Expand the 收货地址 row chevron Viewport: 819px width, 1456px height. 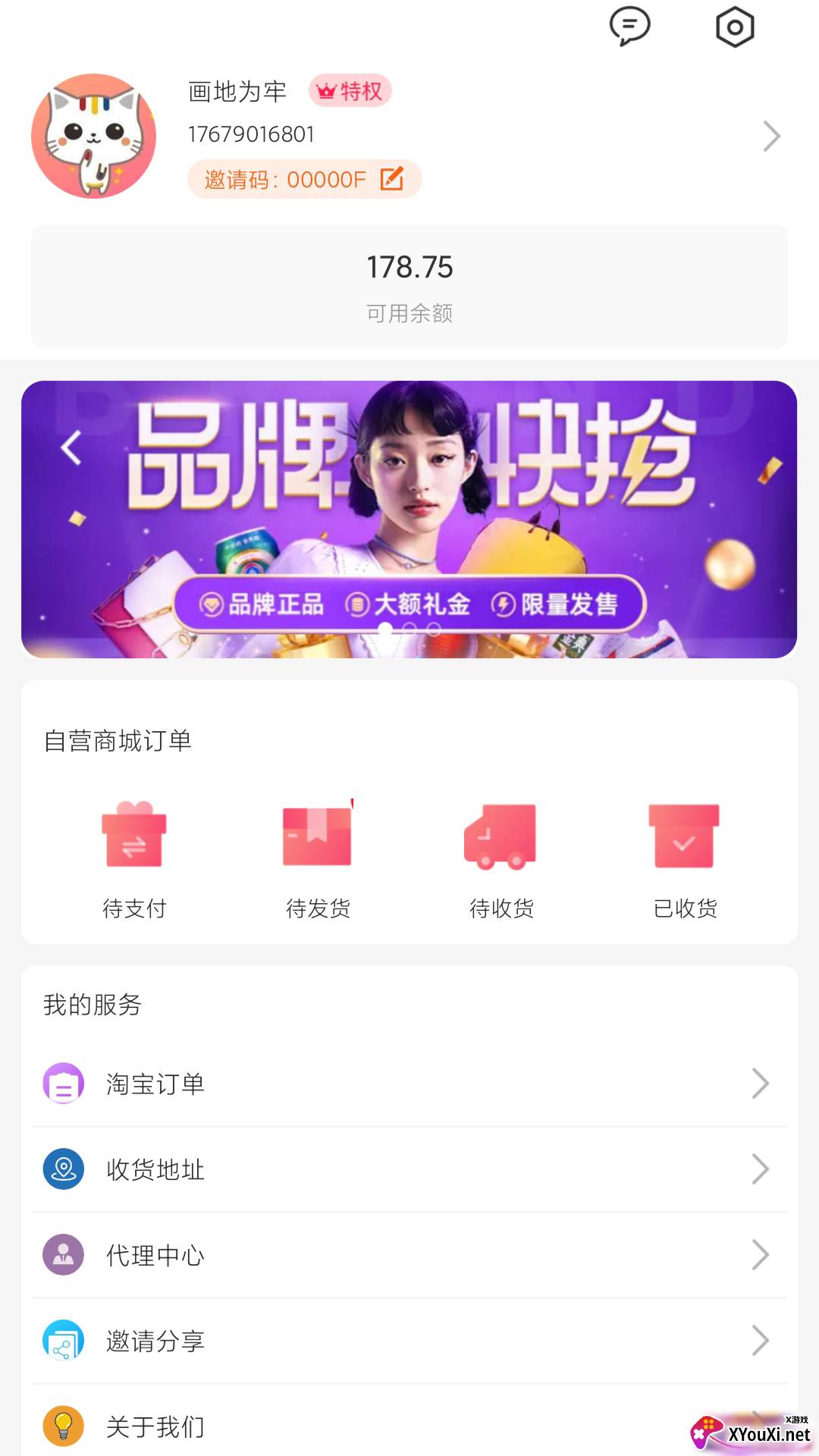click(x=761, y=1169)
